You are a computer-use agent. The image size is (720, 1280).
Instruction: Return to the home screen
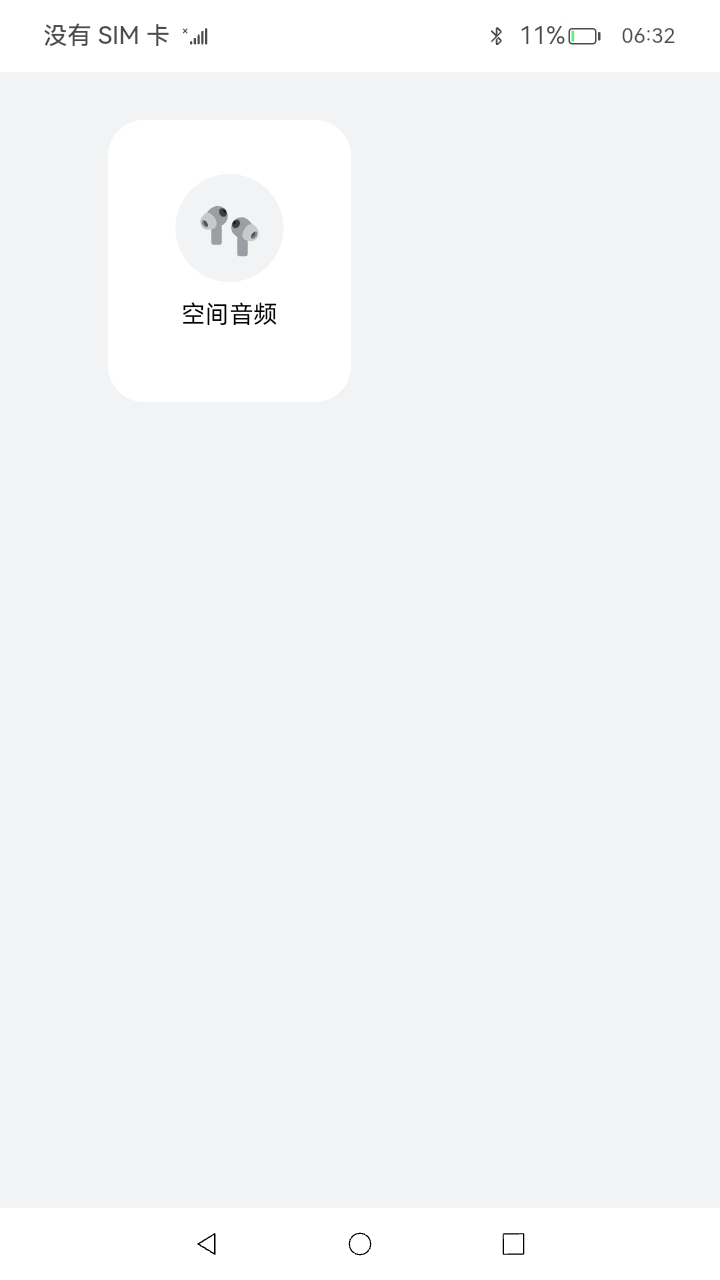360,1244
